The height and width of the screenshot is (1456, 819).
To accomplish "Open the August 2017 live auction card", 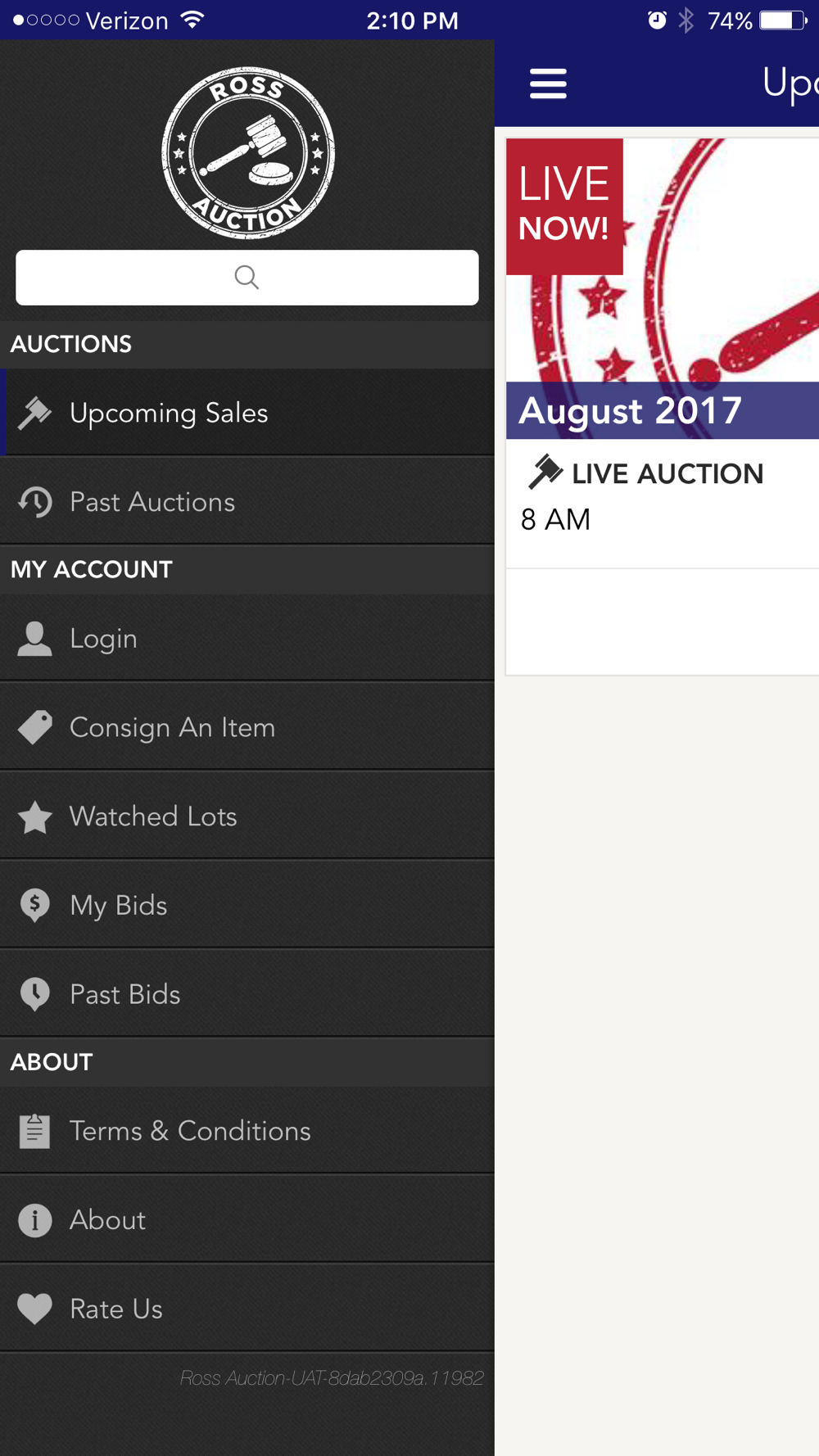I will (x=663, y=407).
